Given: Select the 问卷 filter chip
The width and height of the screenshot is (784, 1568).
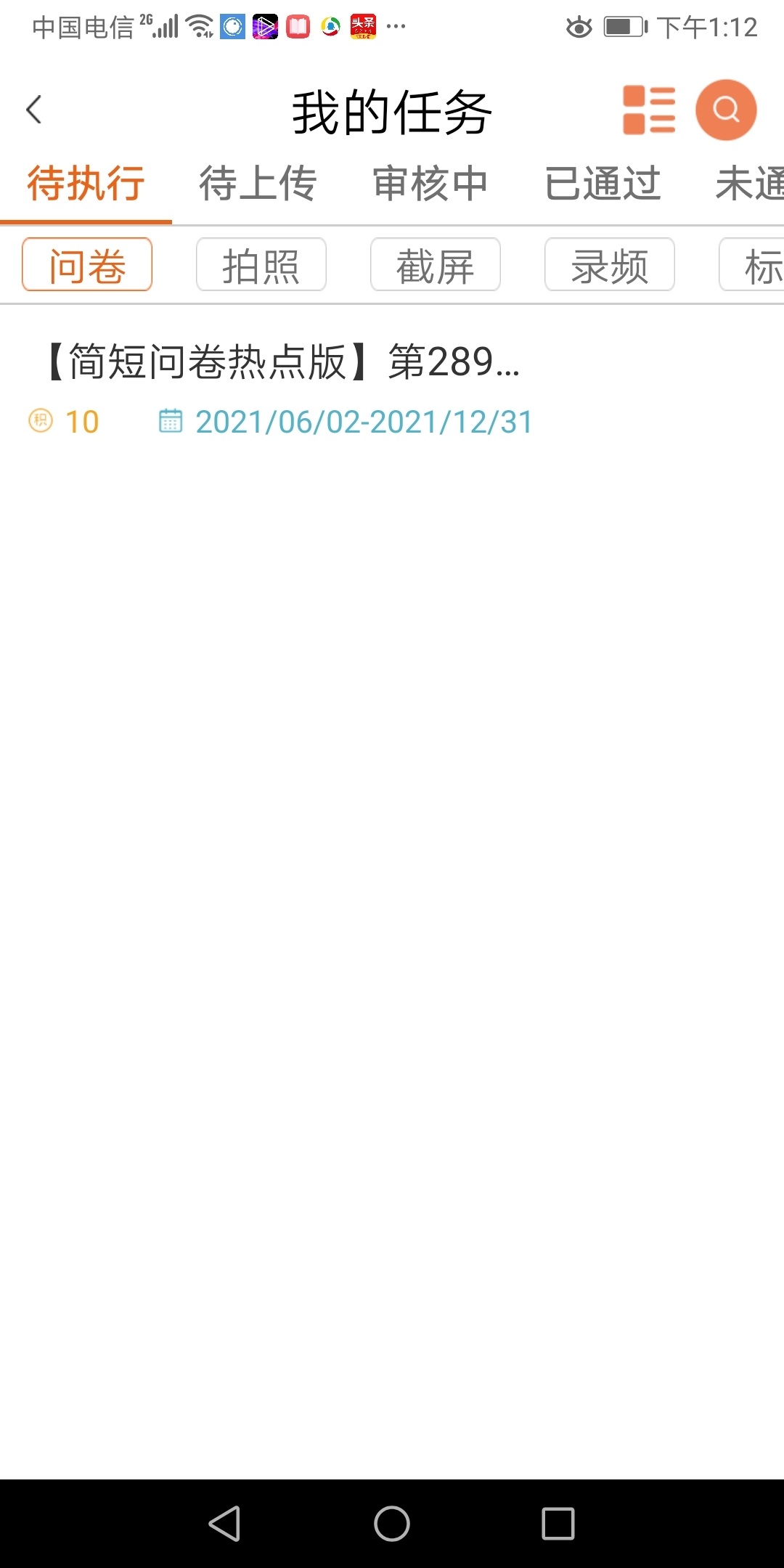Looking at the screenshot, I should pos(87,265).
